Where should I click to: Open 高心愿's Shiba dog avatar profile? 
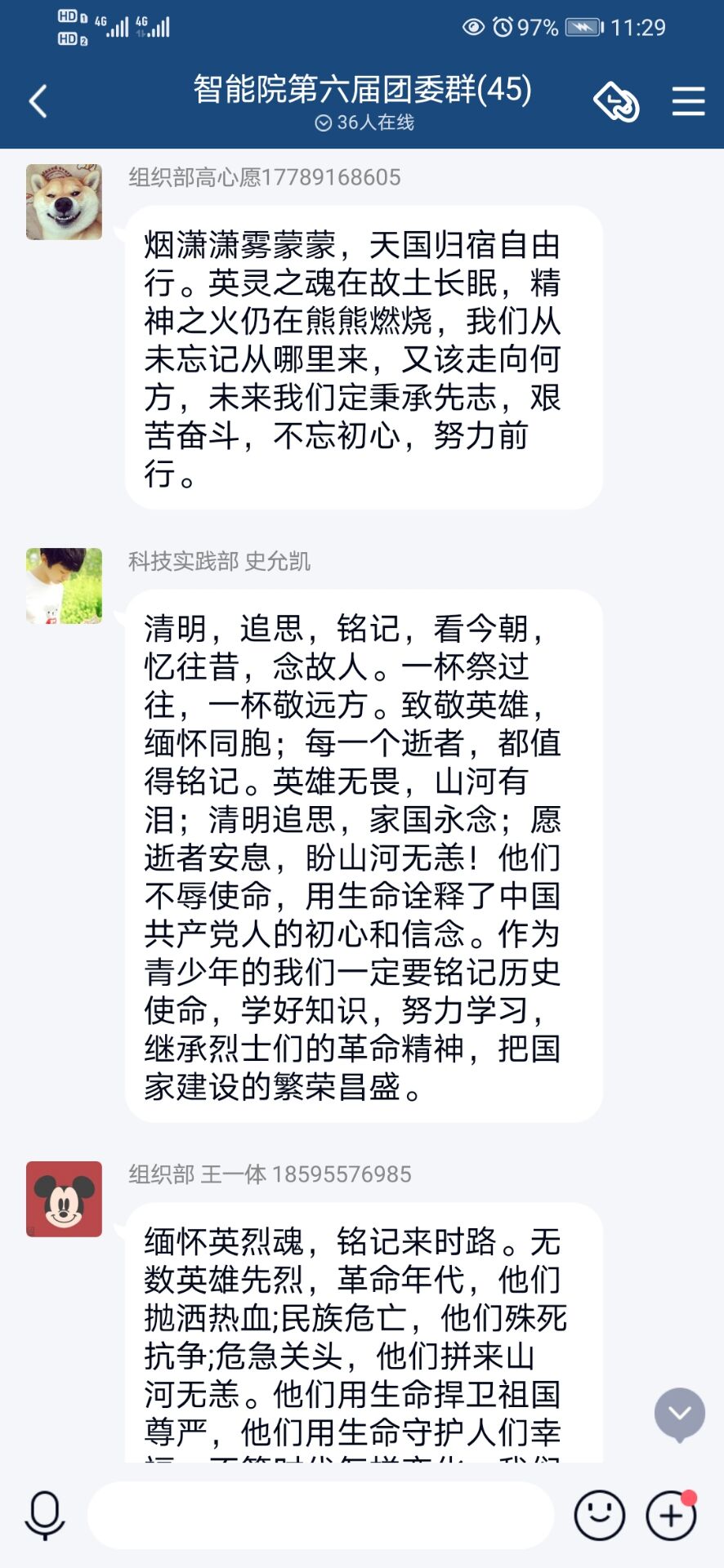point(64,202)
